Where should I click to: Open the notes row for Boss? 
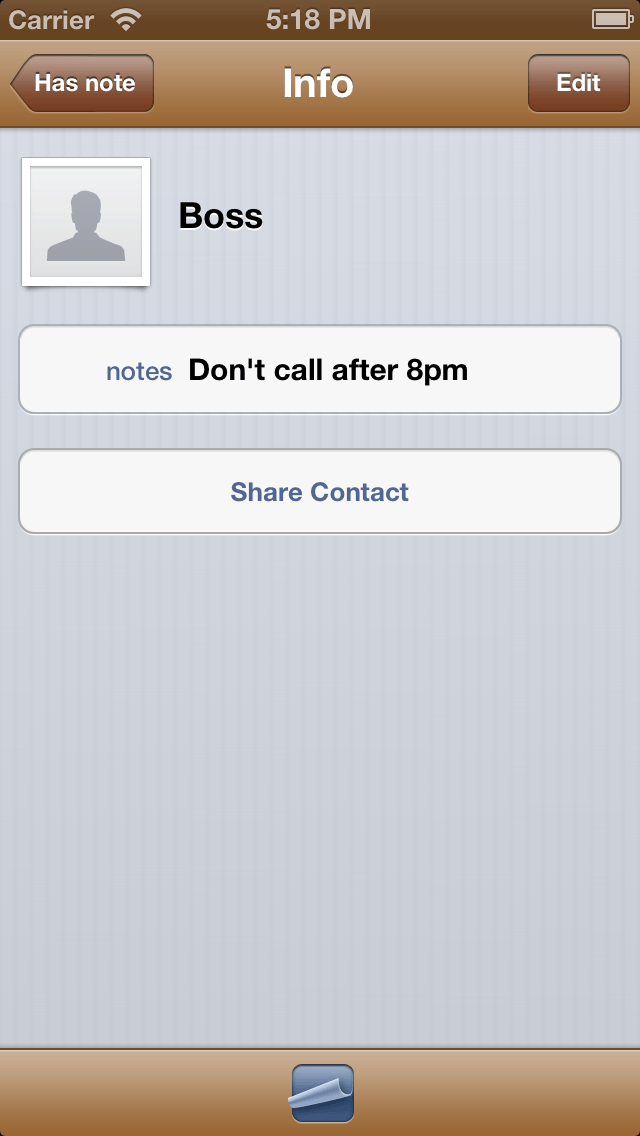(320, 370)
